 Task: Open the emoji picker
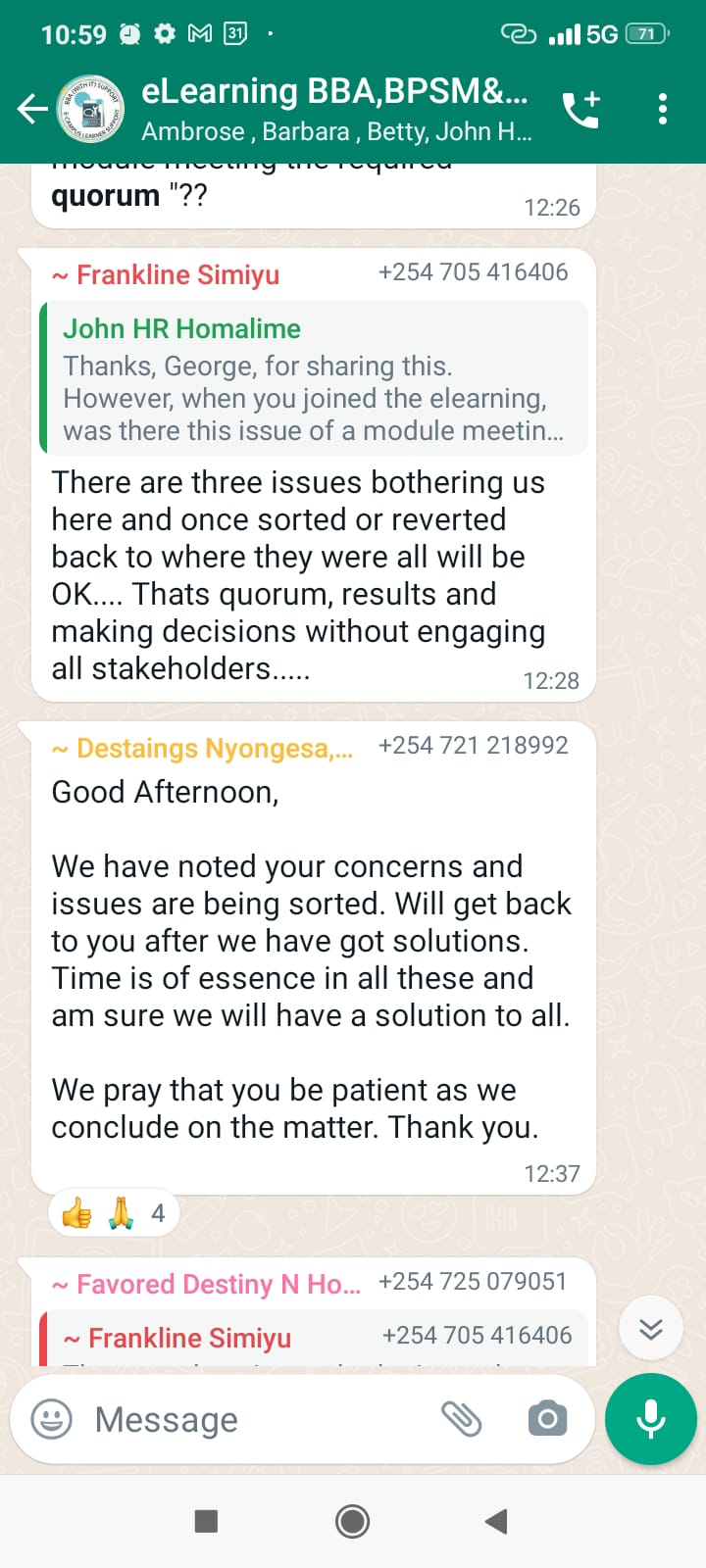tap(52, 1419)
